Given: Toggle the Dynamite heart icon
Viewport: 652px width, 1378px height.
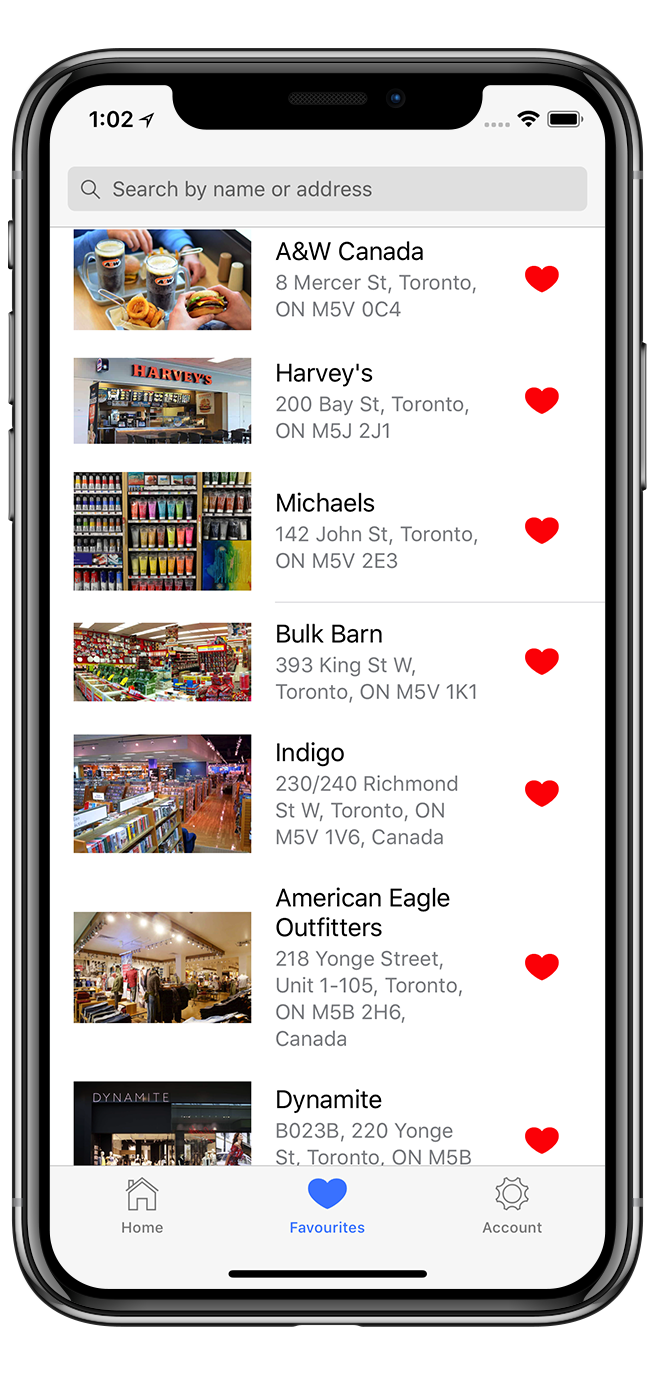Looking at the screenshot, I should [541, 1139].
